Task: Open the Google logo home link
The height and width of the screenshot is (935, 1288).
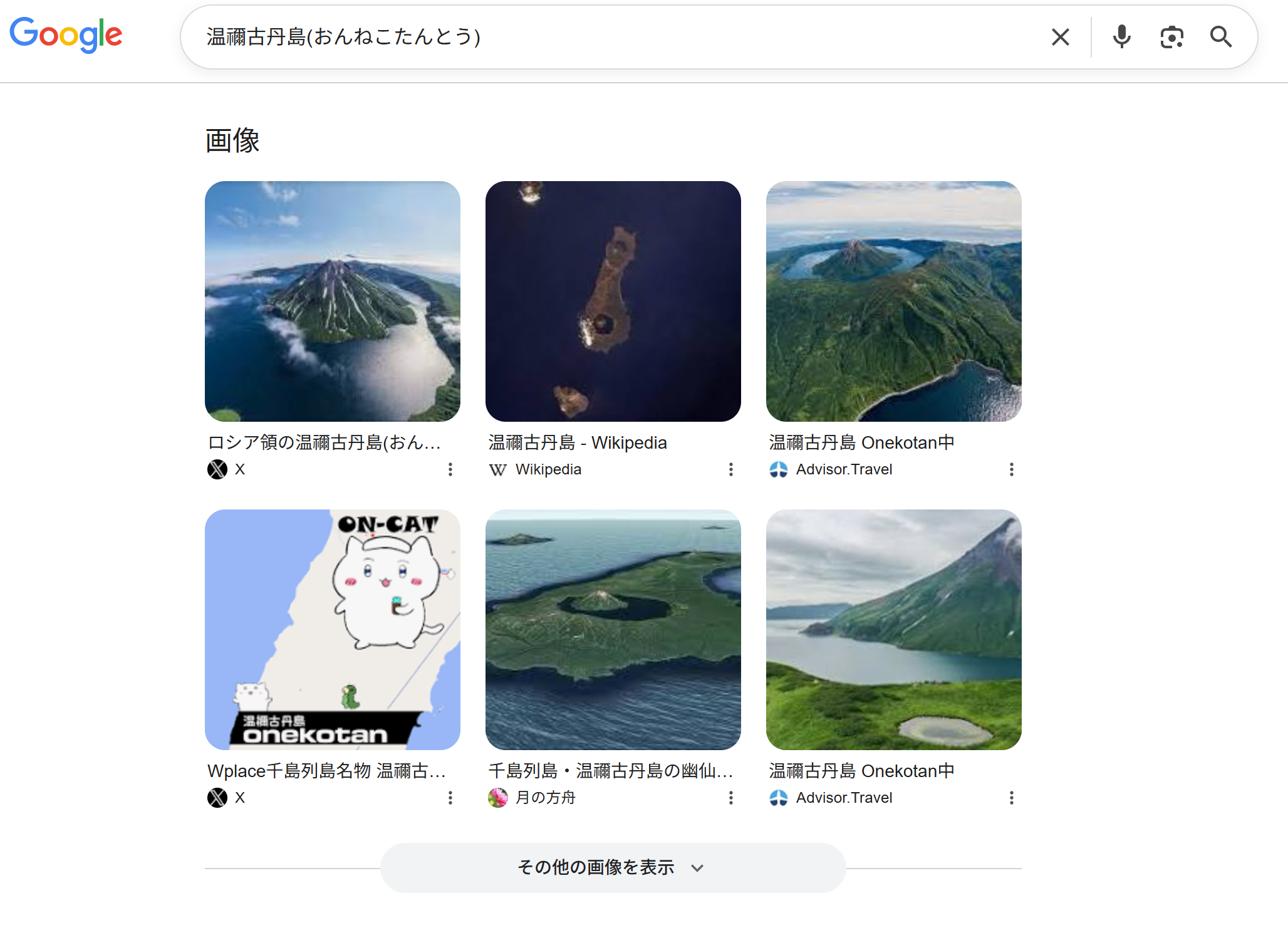Action: click(x=66, y=35)
